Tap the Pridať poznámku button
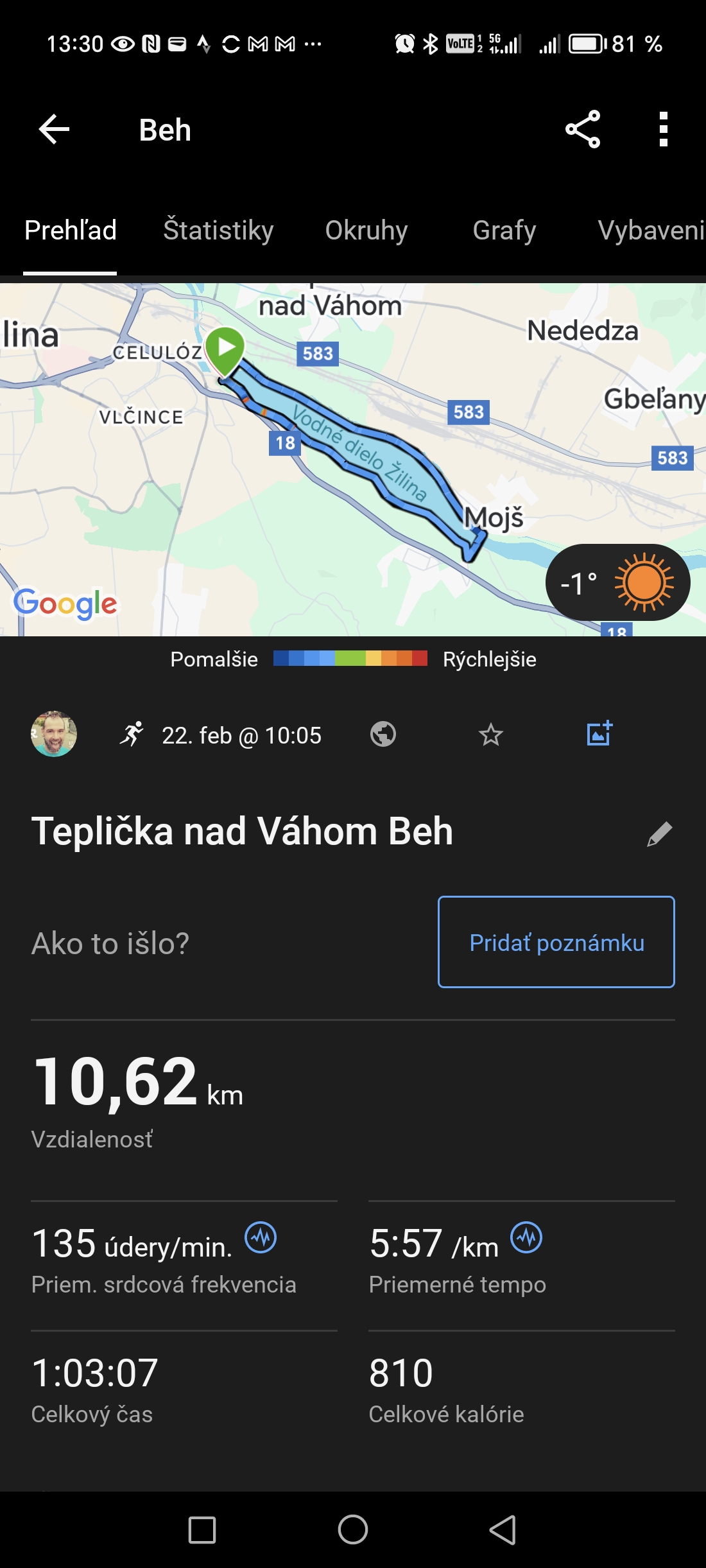Image resolution: width=706 pixels, height=1568 pixels. click(556, 942)
